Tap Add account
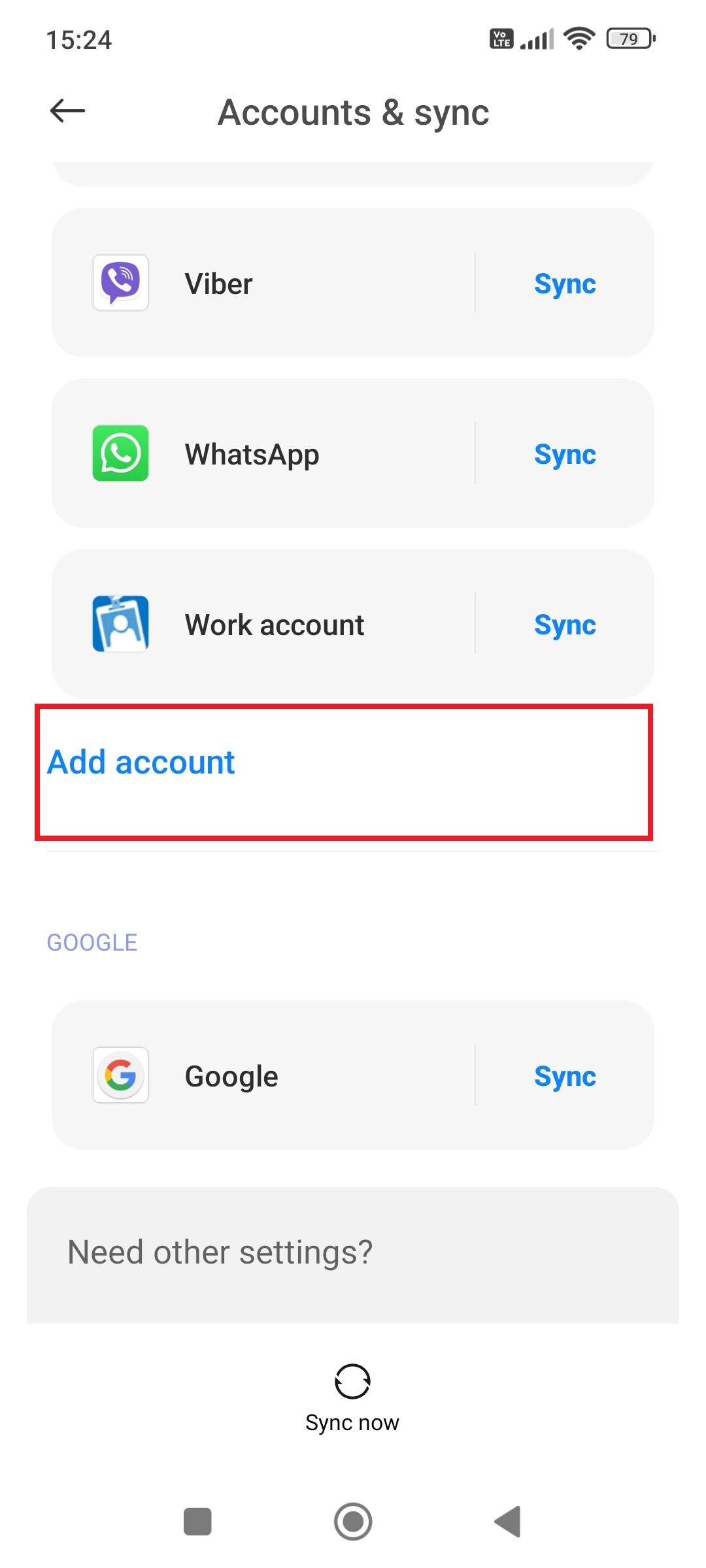Screen dimensions: 706x1568 click(141, 761)
